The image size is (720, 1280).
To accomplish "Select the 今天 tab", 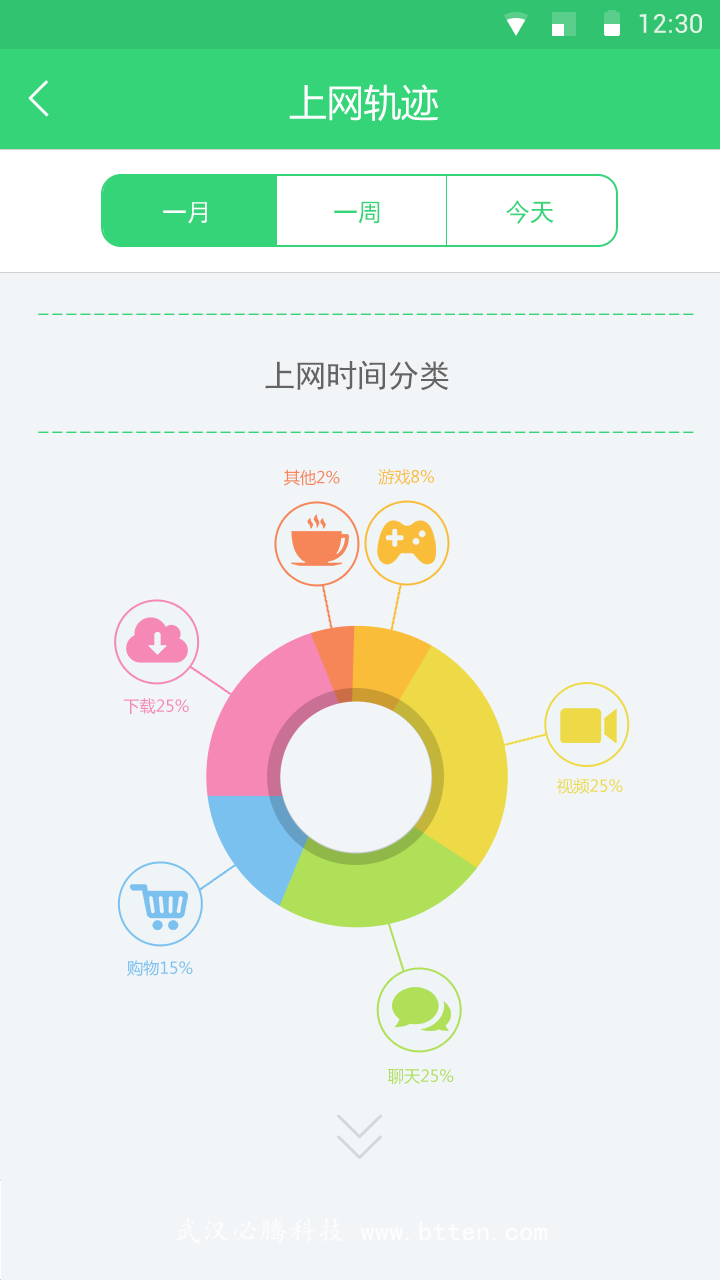I will tap(531, 211).
